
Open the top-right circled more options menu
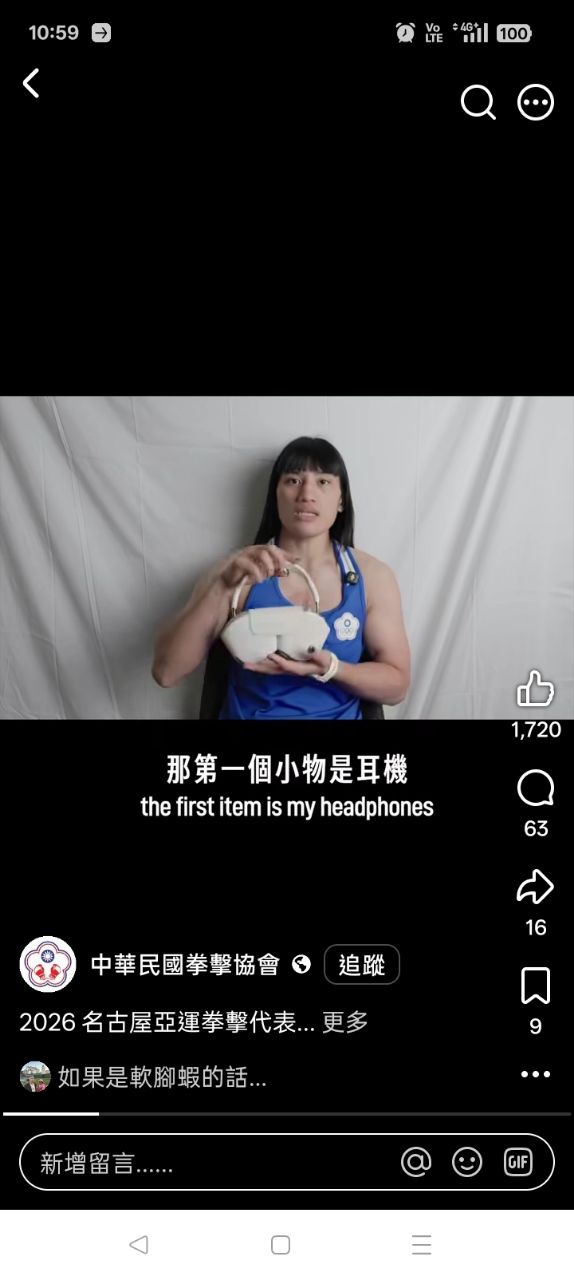click(535, 102)
